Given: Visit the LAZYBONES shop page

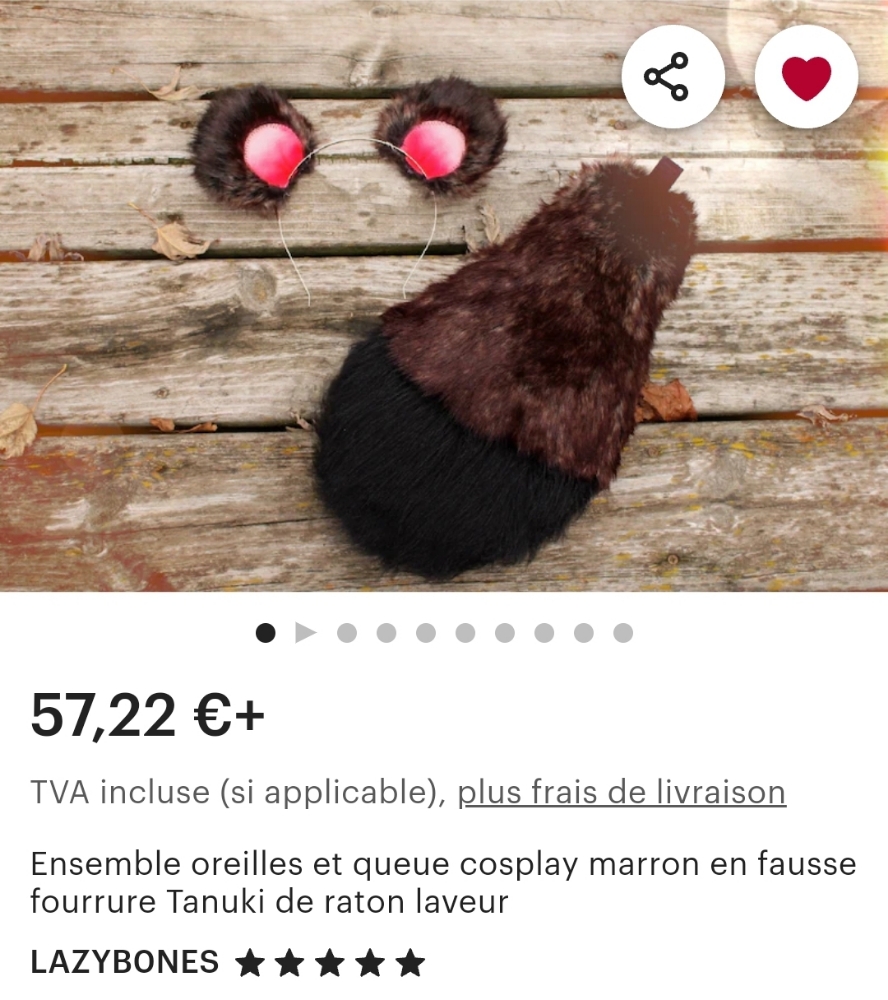Looking at the screenshot, I should pyautogui.click(x=125, y=962).
